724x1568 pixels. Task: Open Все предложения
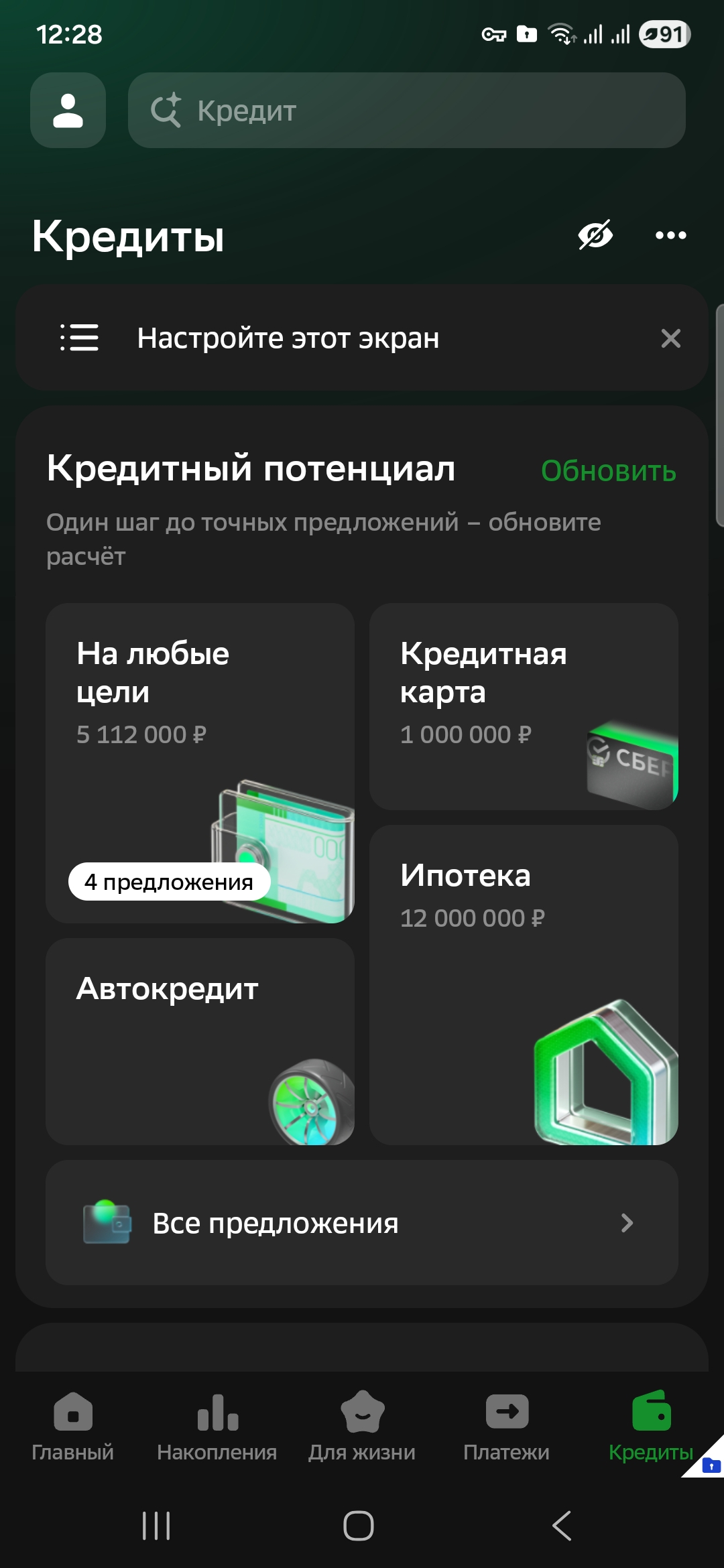click(x=362, y=1223)
